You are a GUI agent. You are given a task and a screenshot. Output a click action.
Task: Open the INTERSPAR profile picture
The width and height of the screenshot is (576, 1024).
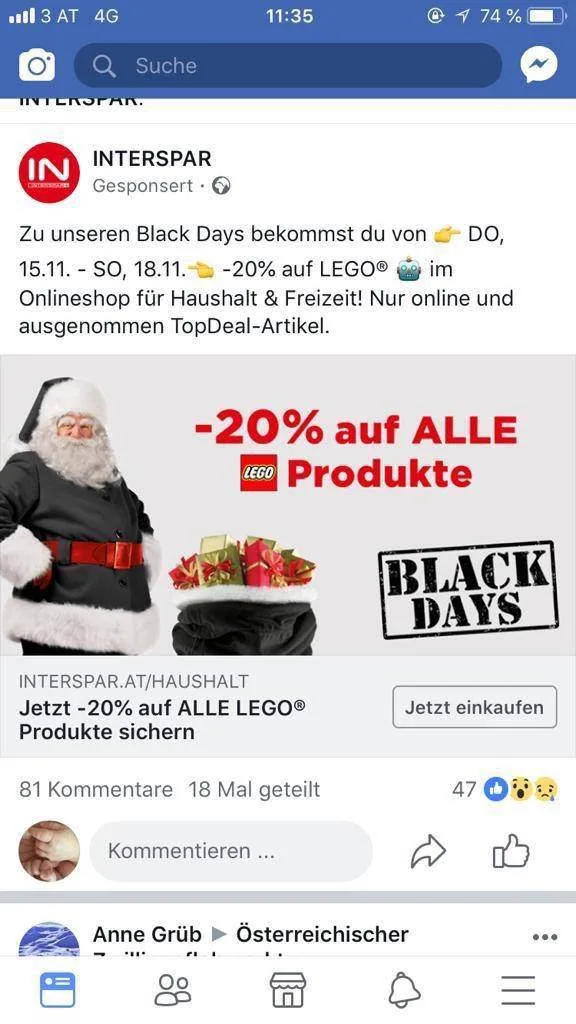tap(49, 172)
